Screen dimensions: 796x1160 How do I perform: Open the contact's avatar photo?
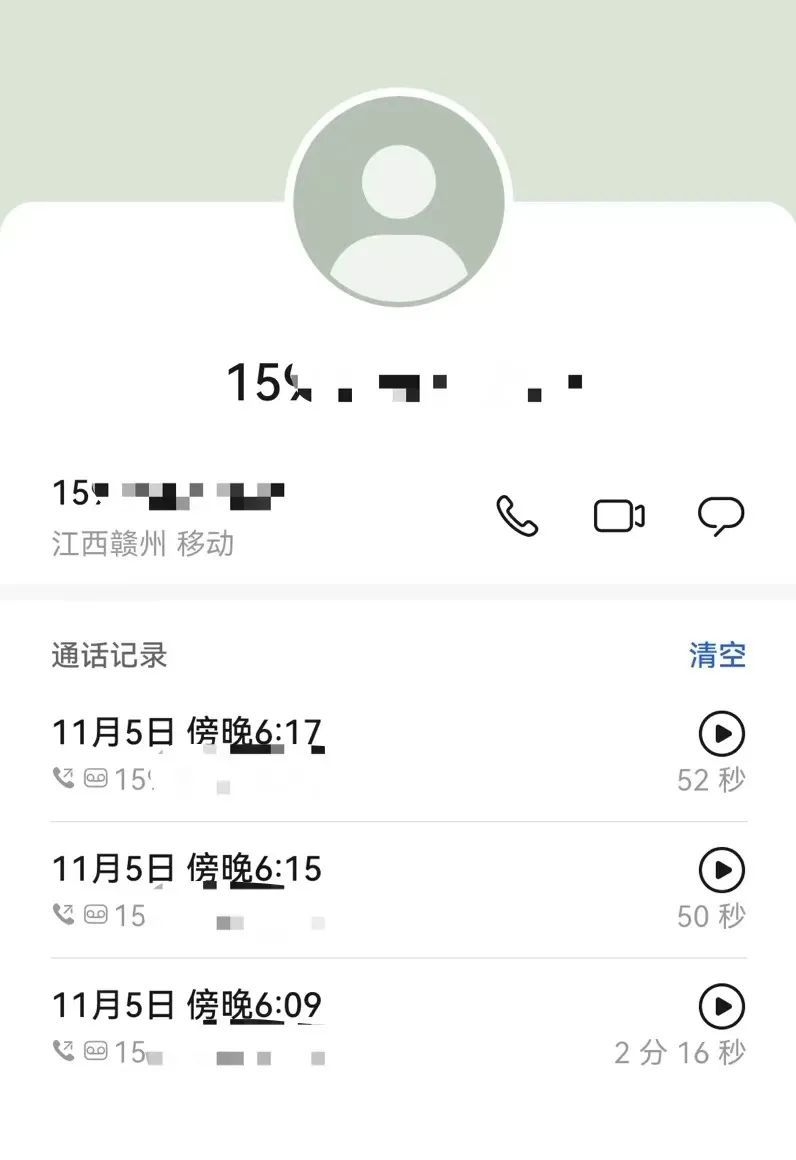tap(398, 200)
